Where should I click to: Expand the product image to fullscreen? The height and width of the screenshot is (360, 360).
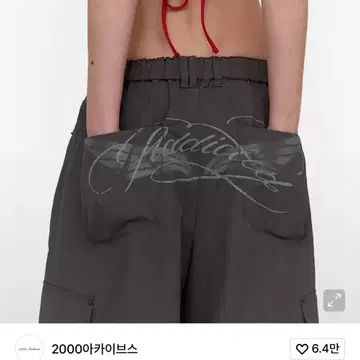click(334, 300)
